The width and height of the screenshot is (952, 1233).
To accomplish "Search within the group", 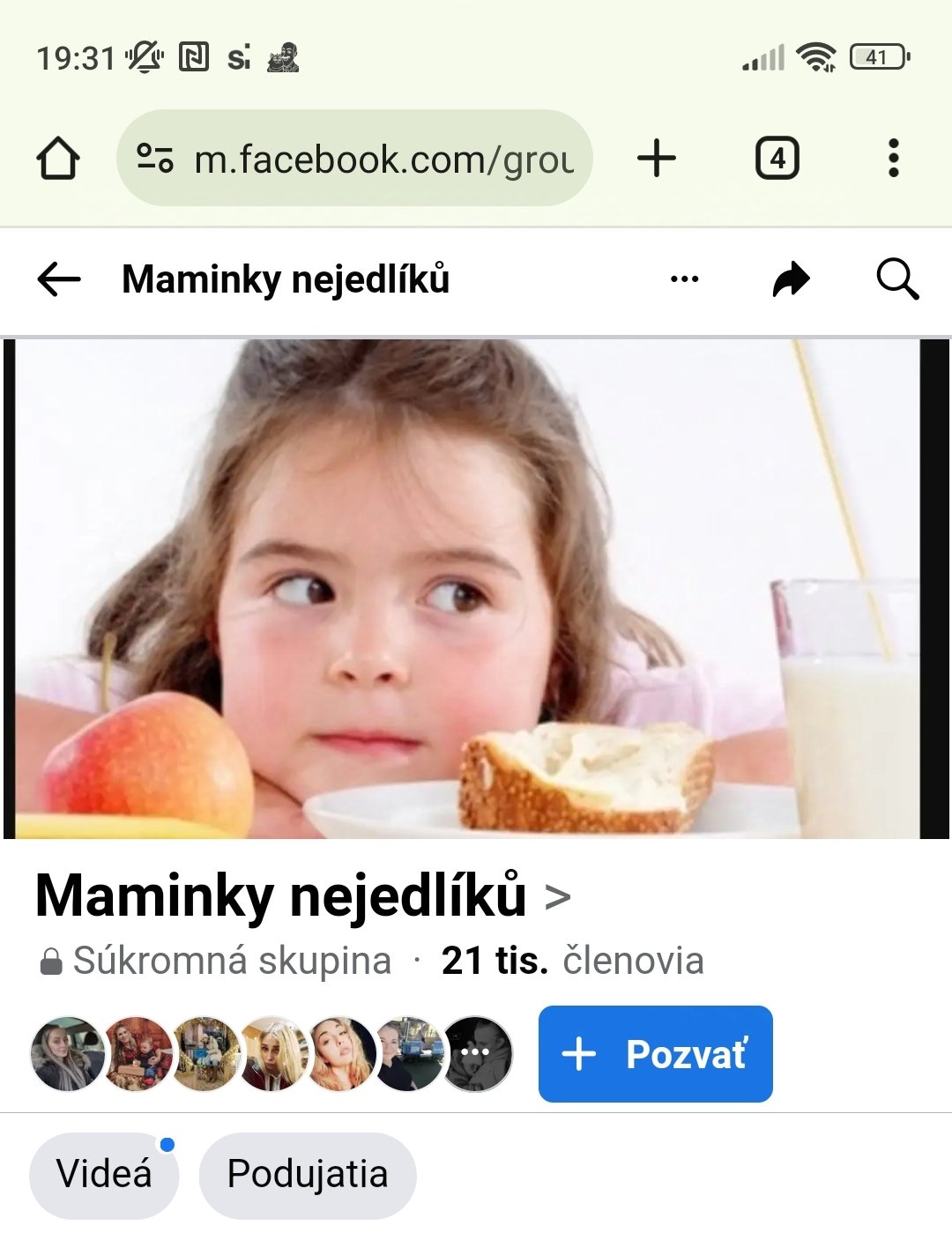I will 897,279.
